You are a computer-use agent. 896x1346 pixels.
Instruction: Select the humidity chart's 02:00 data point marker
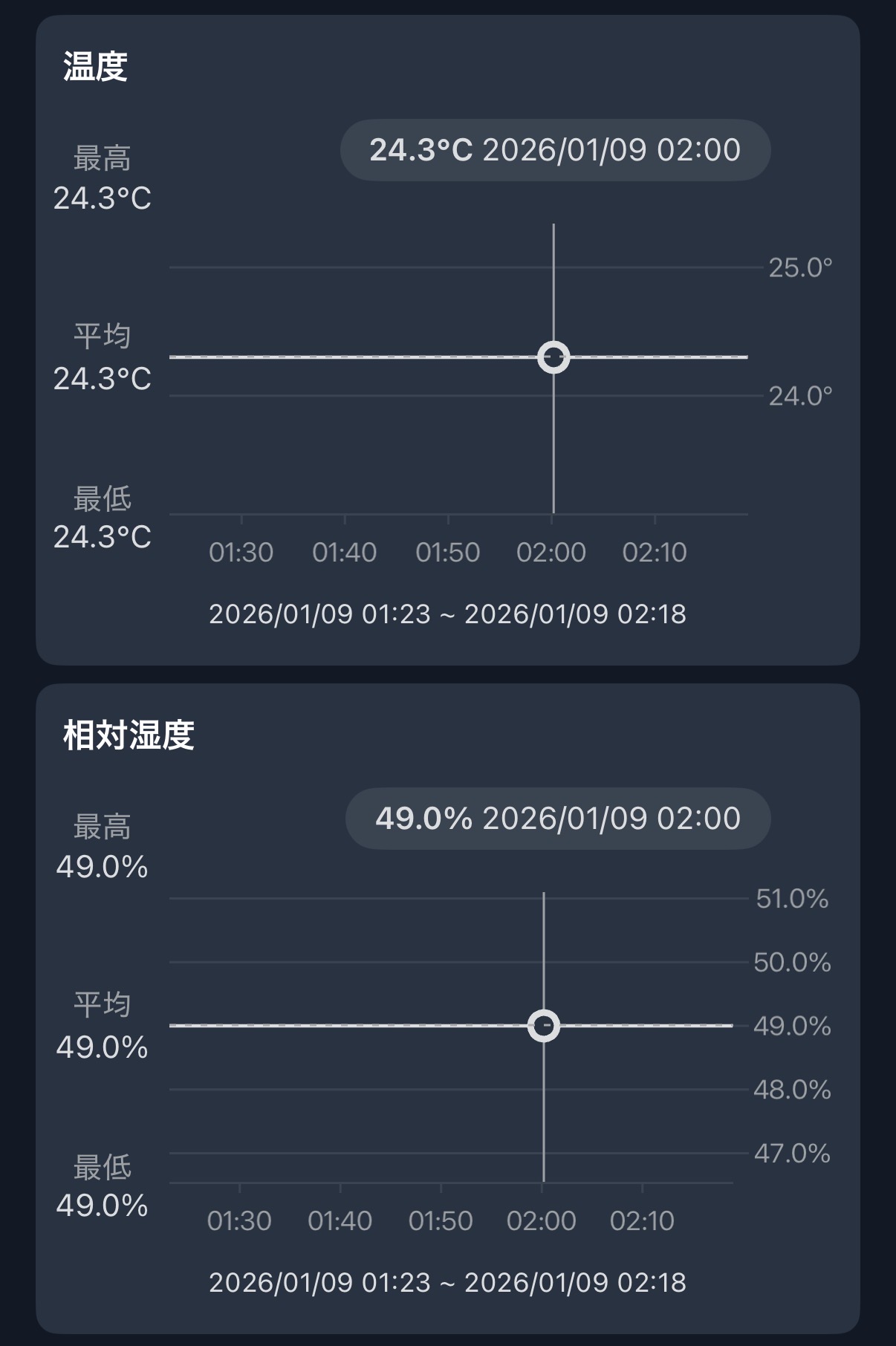coord(544,1026)
